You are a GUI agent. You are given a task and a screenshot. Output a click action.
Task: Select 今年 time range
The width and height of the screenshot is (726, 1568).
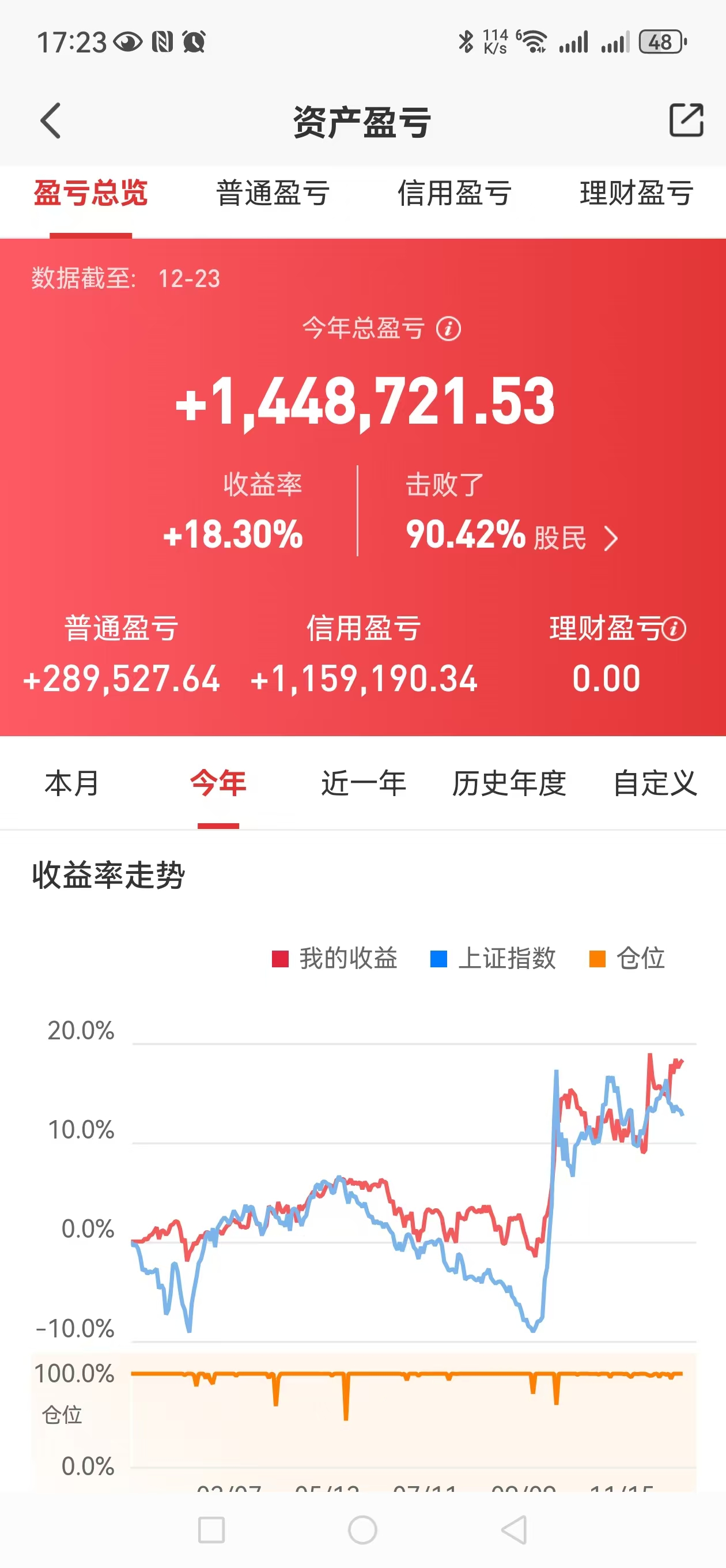tap(218, 783)
